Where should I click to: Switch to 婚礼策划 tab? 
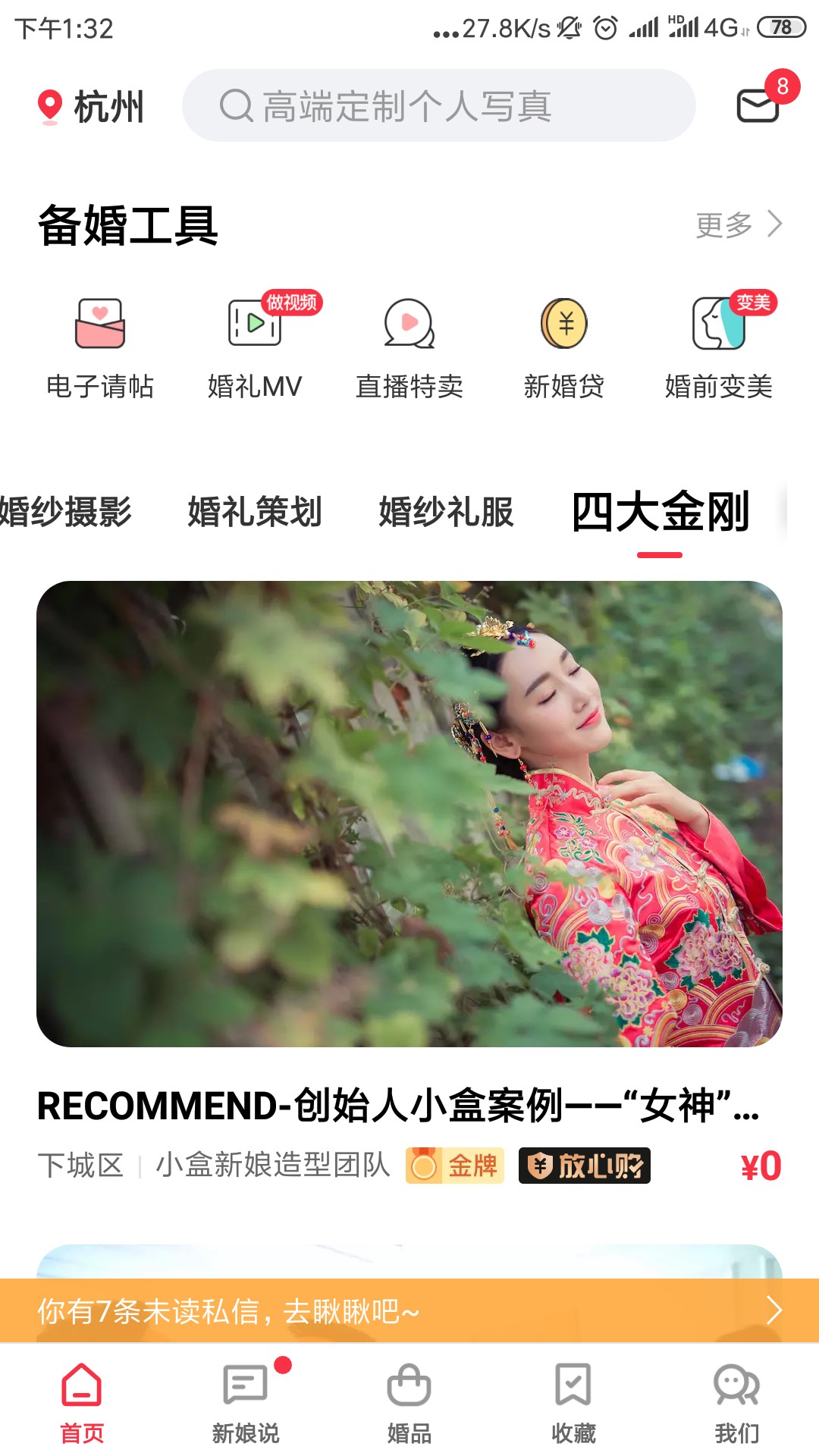(x=255, y=512)
